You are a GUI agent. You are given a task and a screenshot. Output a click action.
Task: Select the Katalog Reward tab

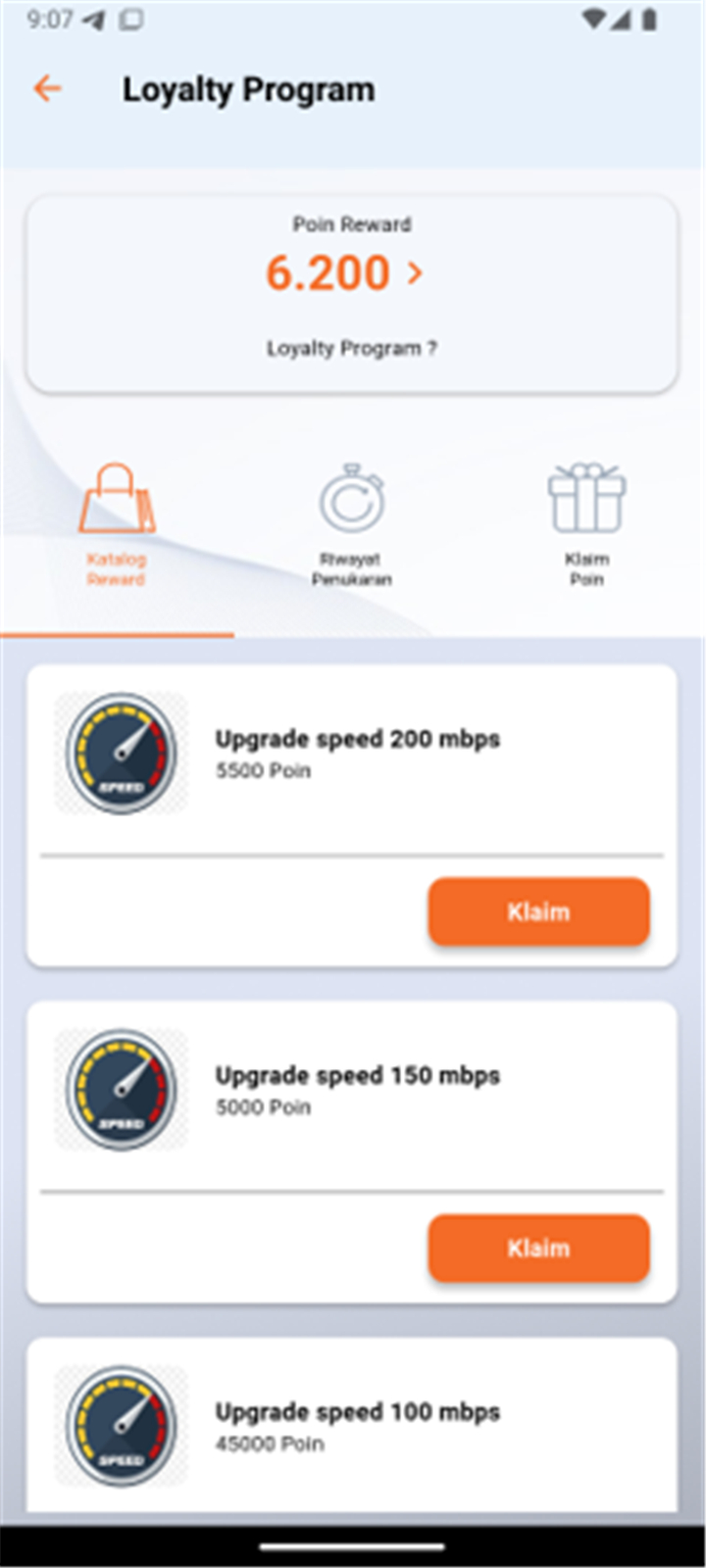117,525
